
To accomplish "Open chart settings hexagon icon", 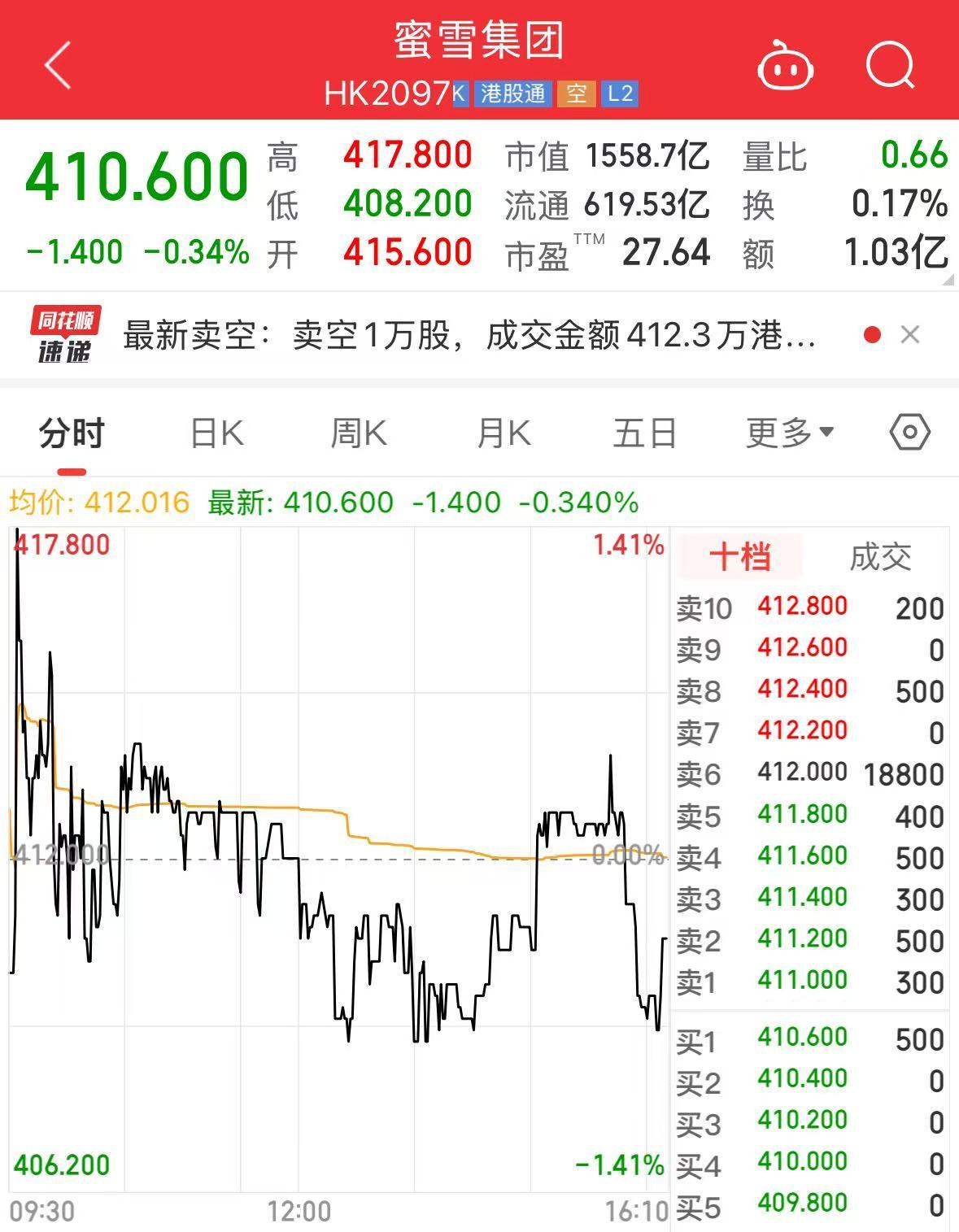I will [x=909, y=432].
